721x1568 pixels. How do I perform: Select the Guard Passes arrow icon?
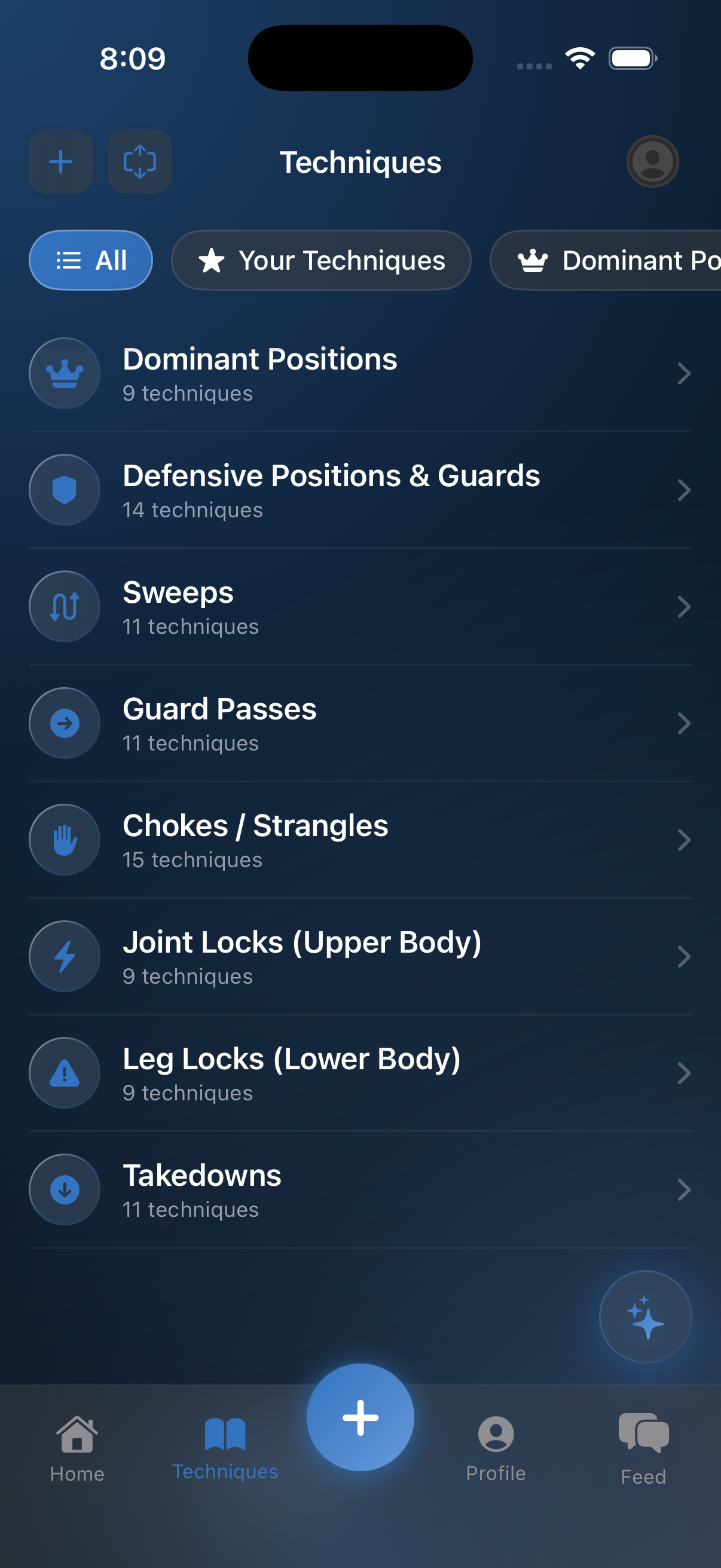click(x=64, y=723)
